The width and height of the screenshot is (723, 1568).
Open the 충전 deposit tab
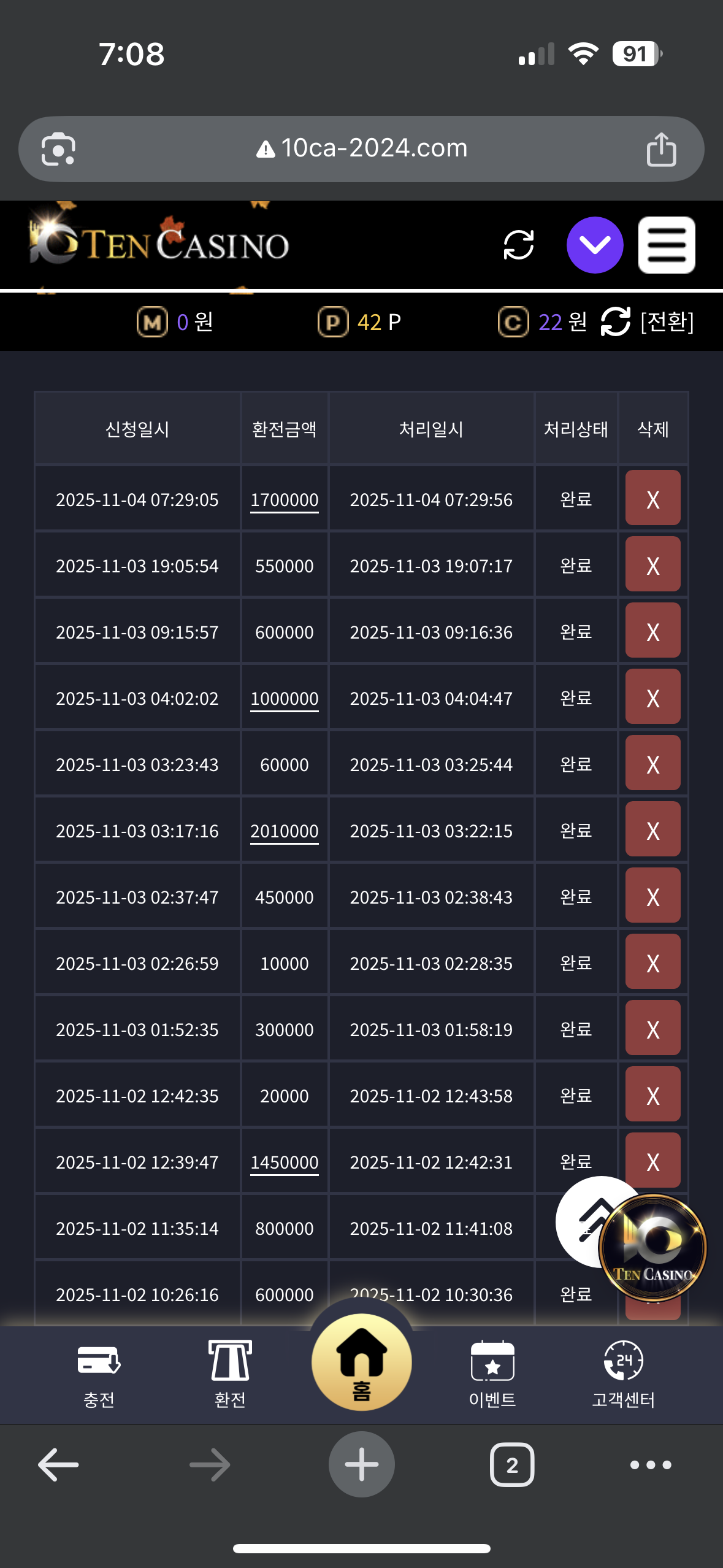click(99, 1374)
